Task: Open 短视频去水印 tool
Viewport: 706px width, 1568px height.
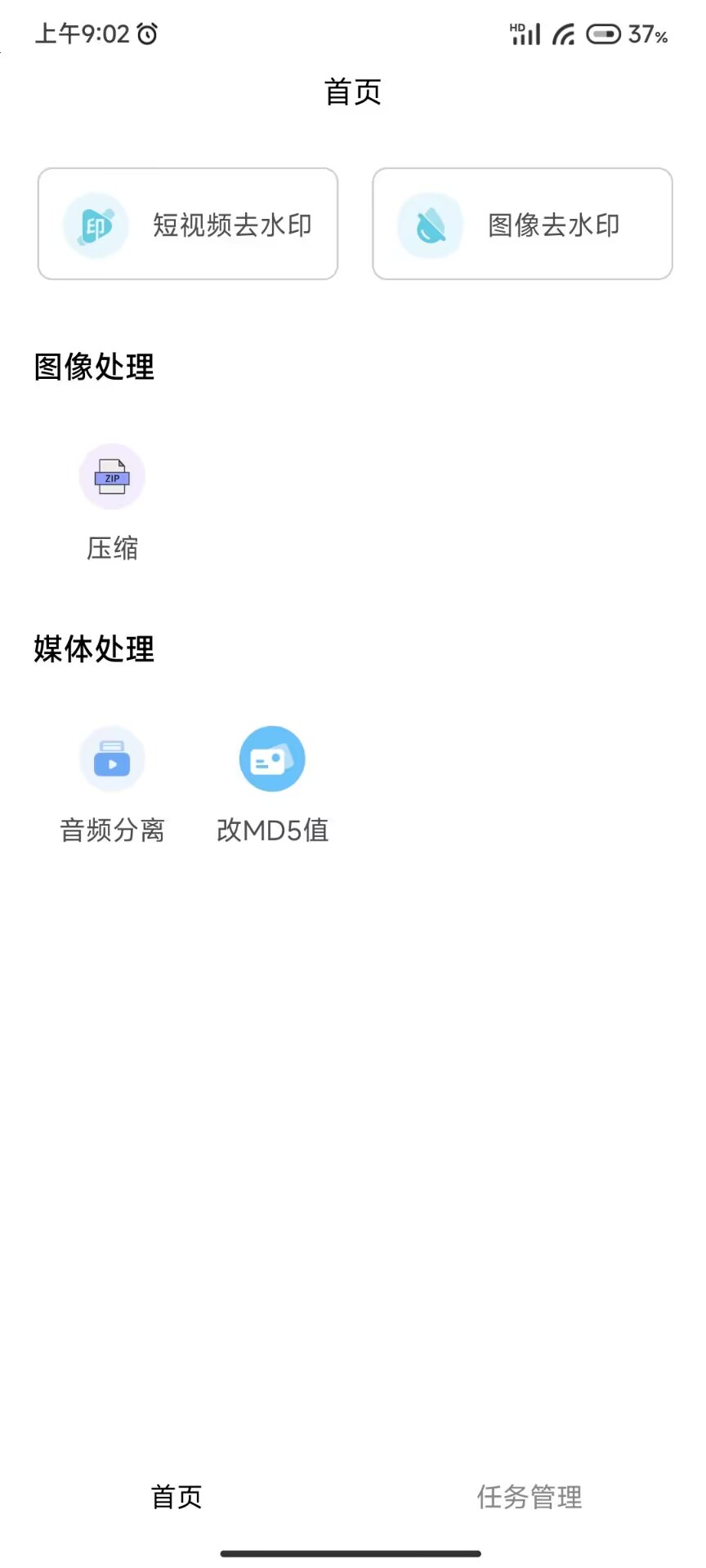Action: tap(188, 225)
